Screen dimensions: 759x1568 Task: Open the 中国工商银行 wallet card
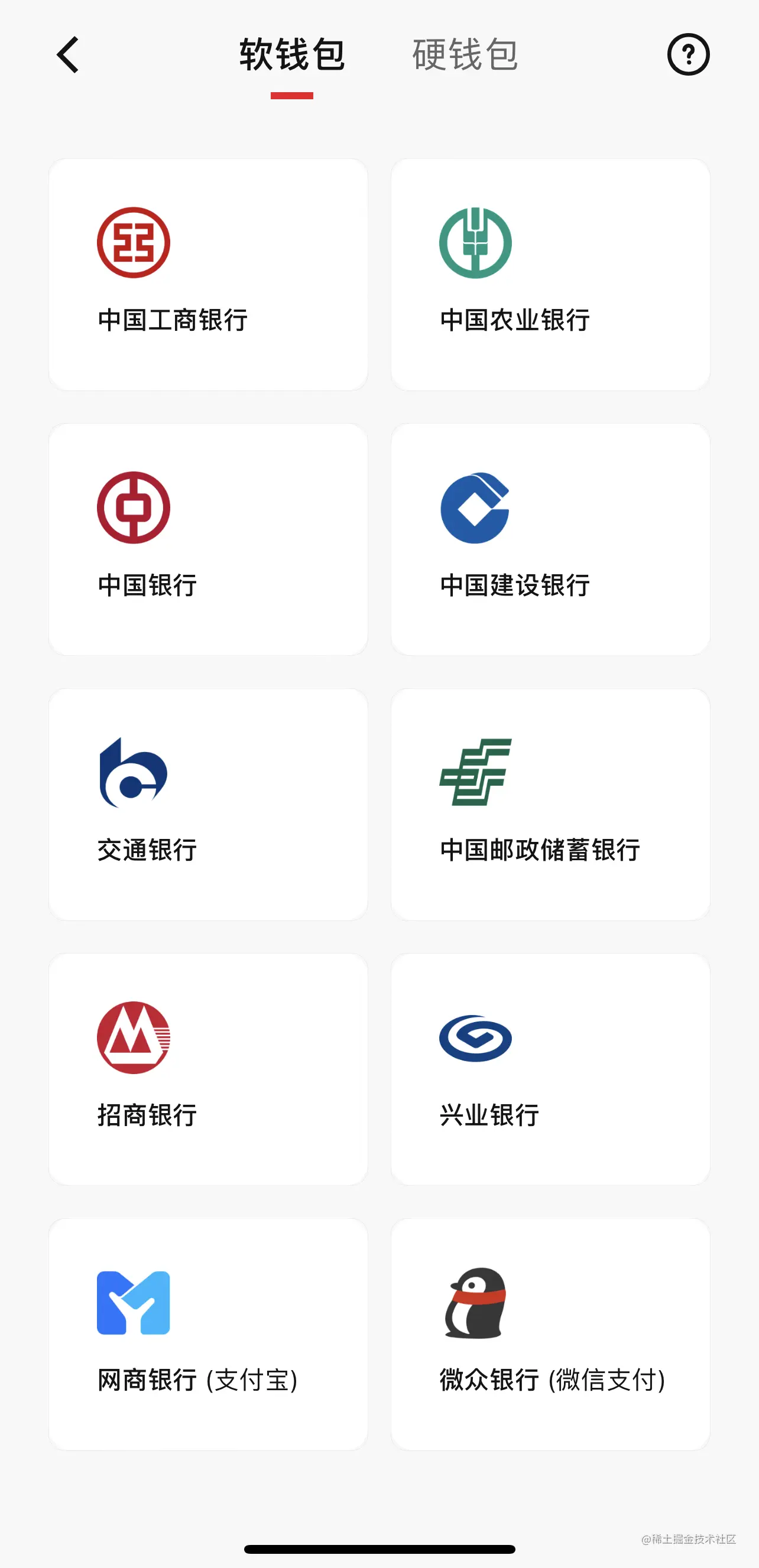click(x=208, y=275)
